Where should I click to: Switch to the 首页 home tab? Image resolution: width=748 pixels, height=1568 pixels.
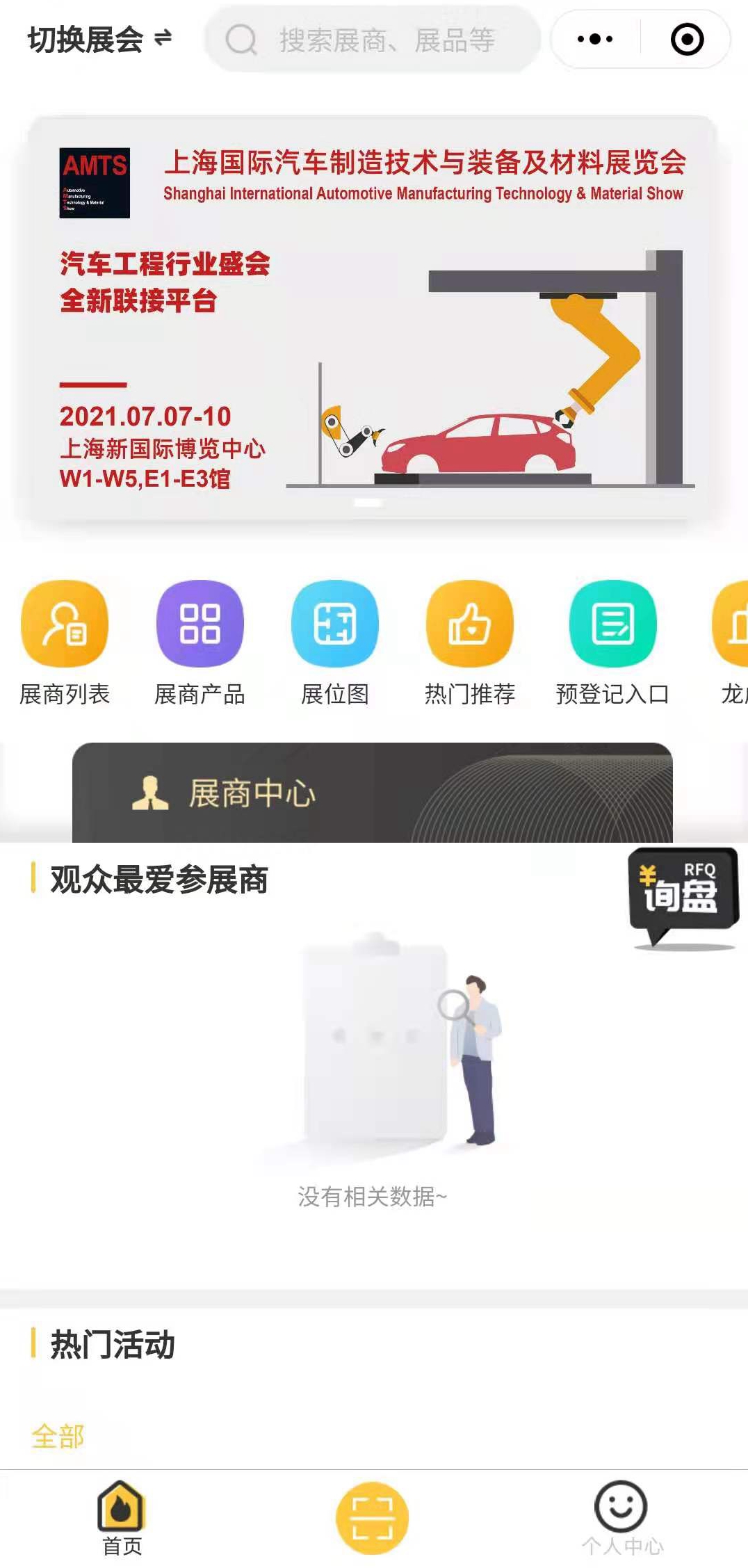[122, 1519]
